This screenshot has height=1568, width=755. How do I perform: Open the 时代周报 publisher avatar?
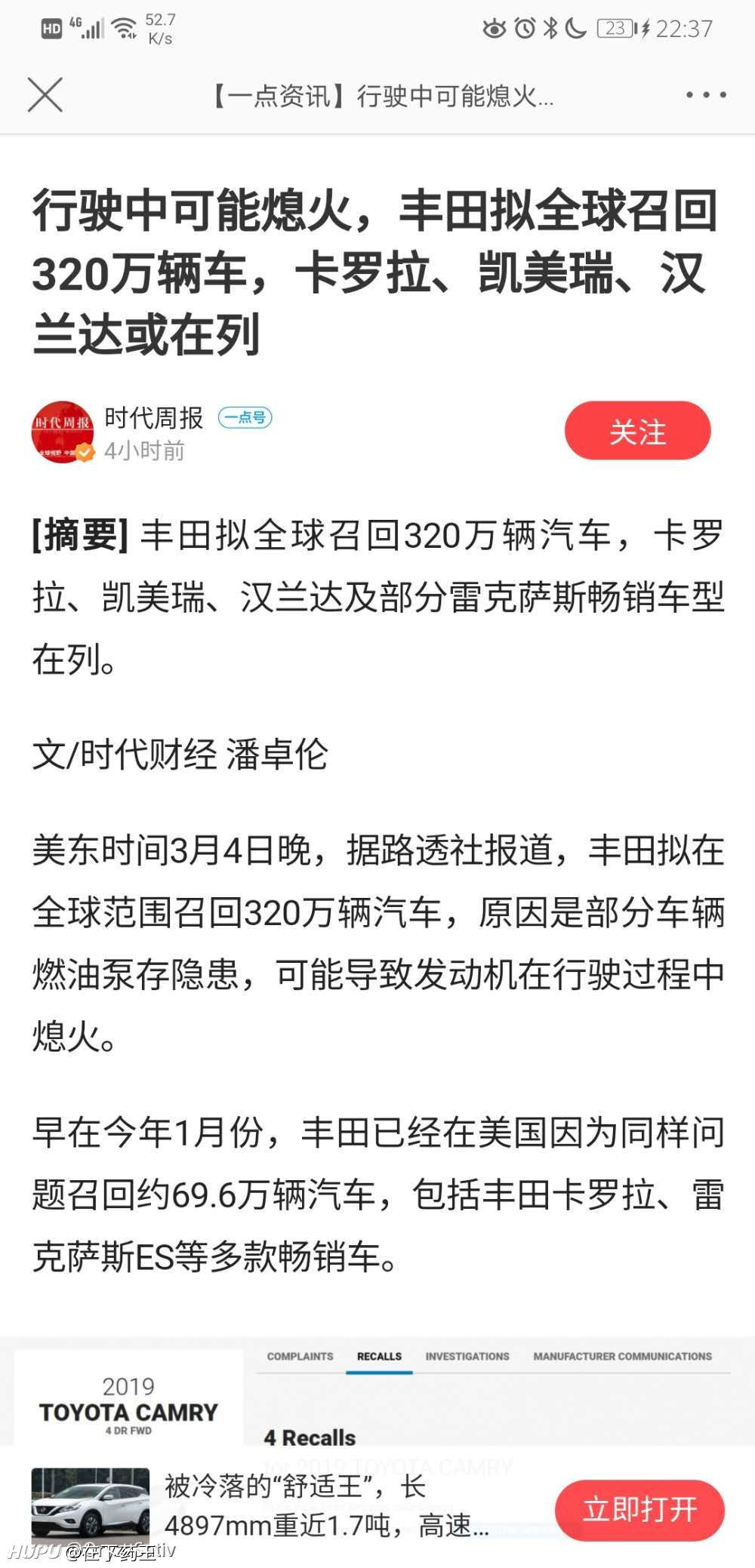pyautogui.click(x=63, y=432)
